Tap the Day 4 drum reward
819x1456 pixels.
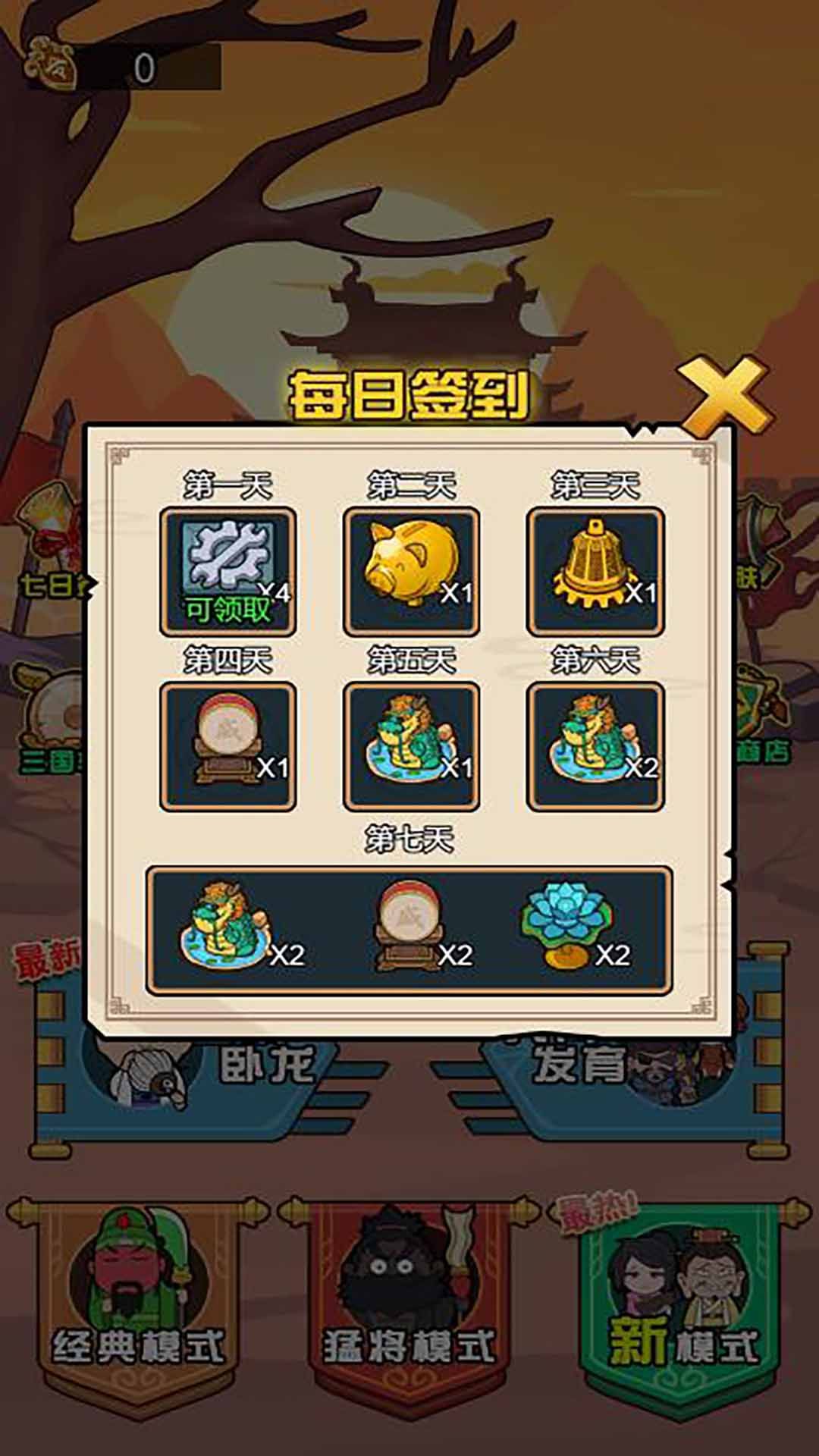pos(227,747)
